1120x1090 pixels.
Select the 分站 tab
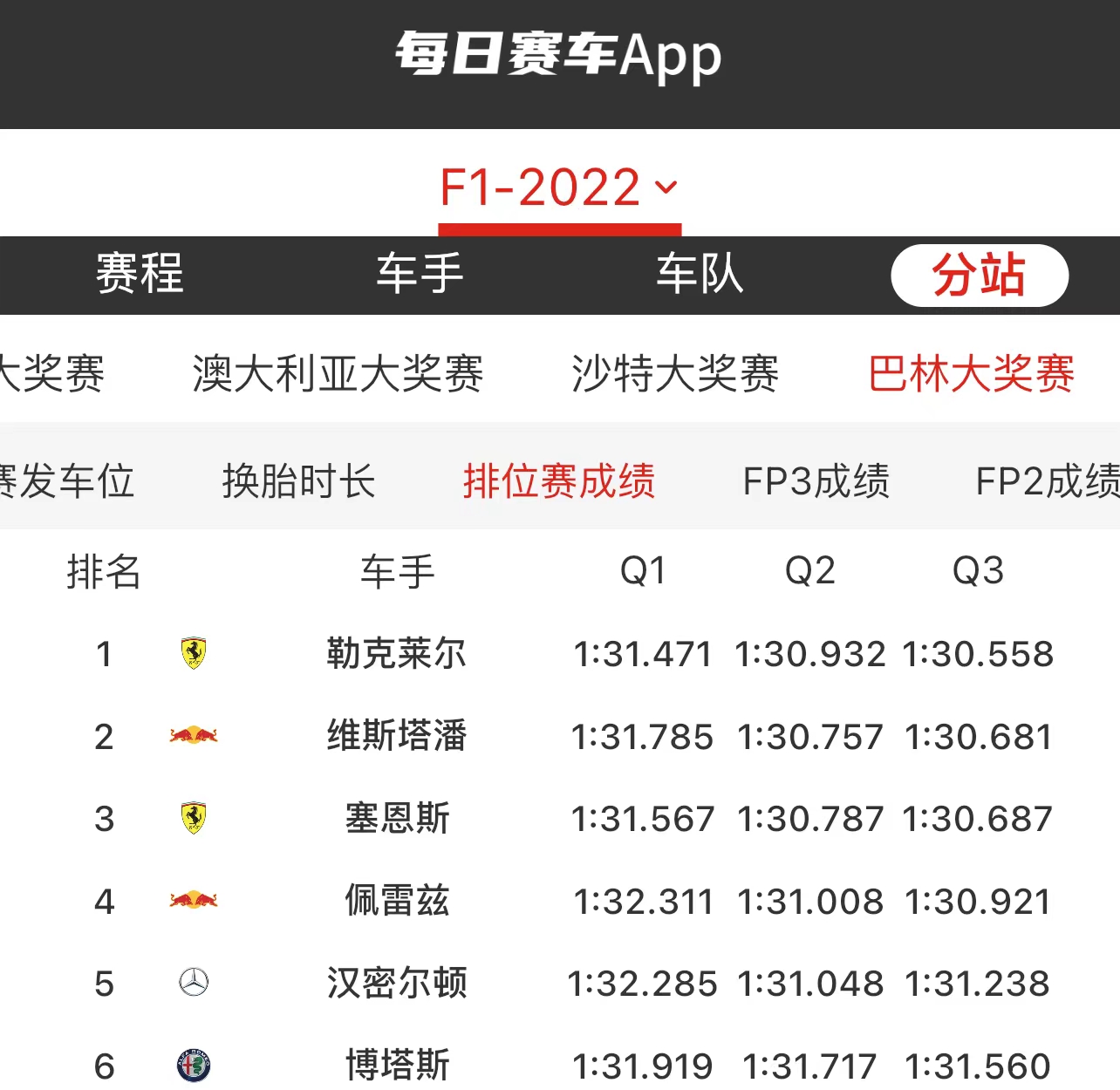coord(979,276)
